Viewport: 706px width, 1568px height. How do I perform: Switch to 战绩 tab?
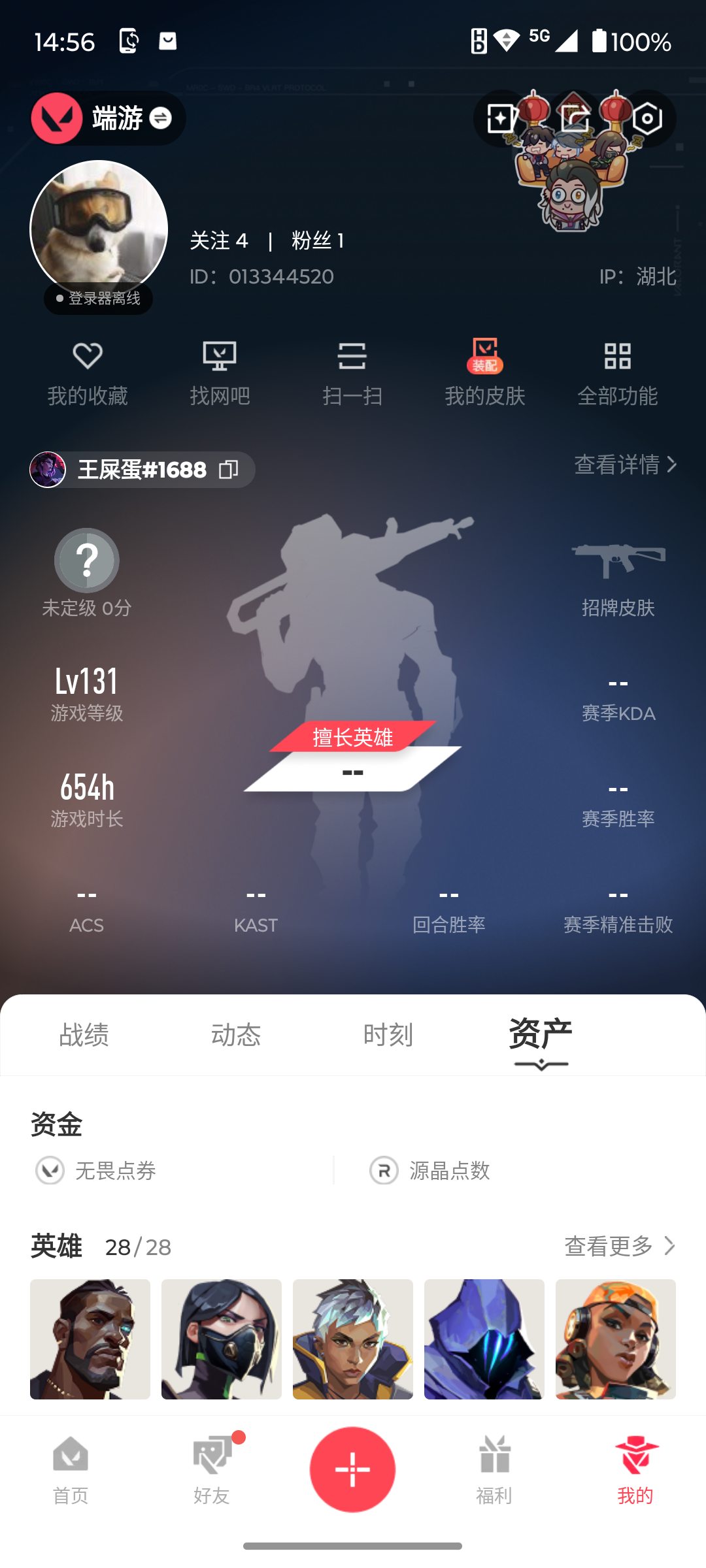coord(84,1035)
